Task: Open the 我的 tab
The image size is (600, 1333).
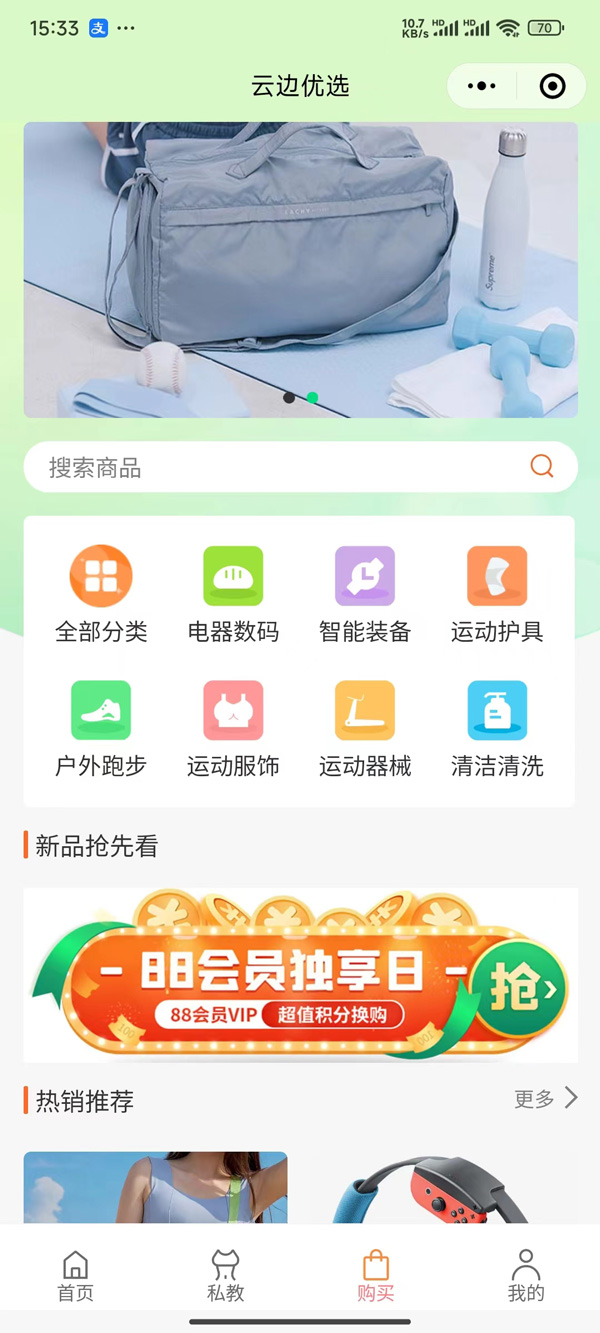Action: click(526, 1276)
